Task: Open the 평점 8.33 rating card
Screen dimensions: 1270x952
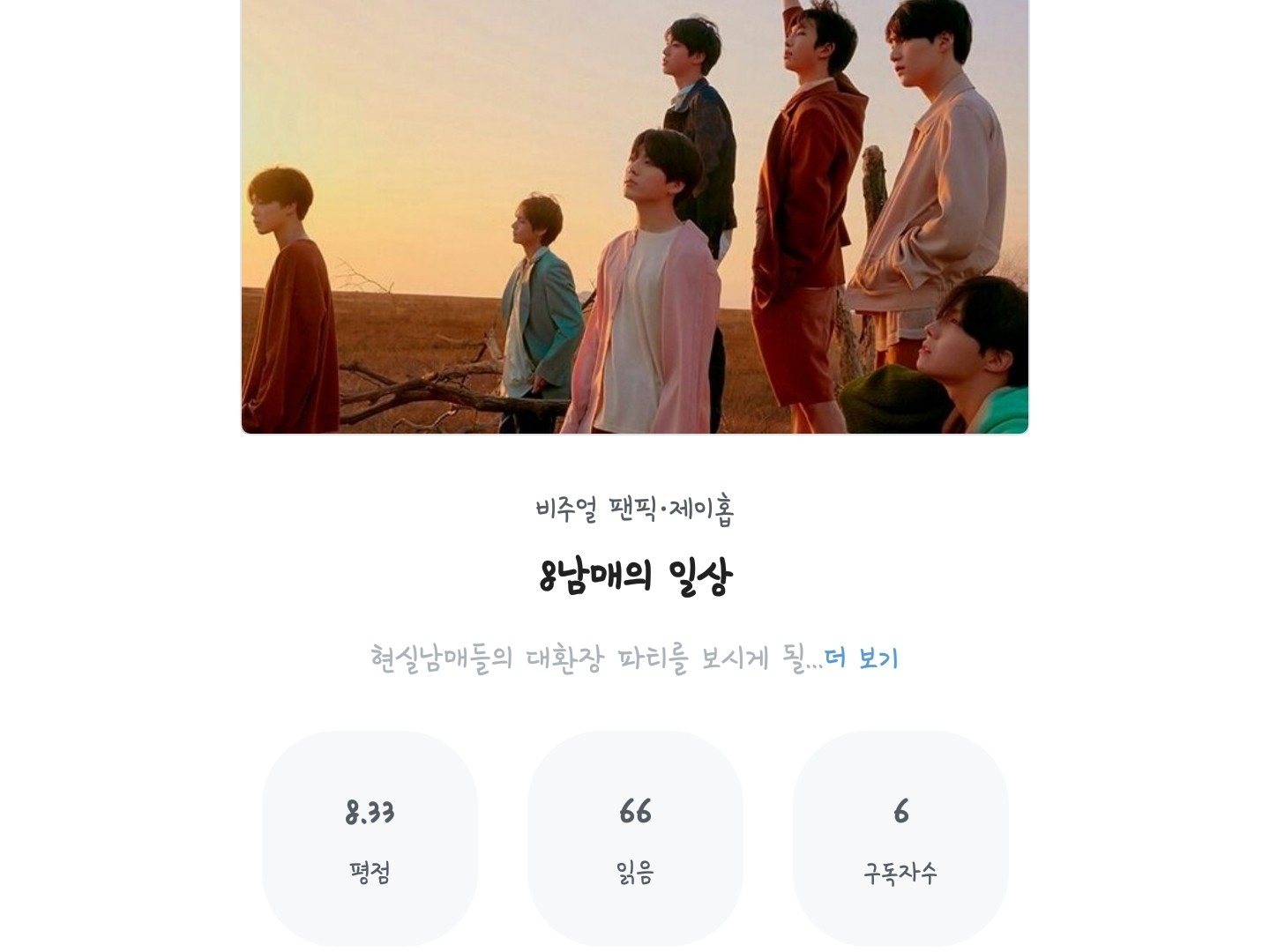Action: pos(370,837)
